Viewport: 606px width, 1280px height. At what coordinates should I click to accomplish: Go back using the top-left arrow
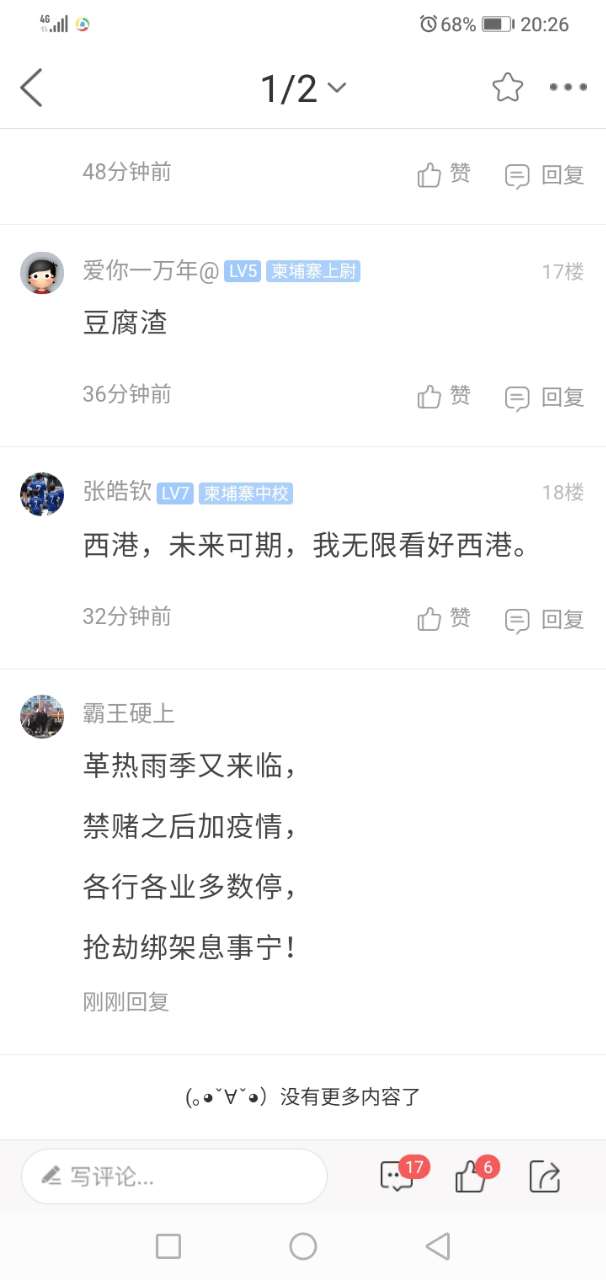pyautogui.click(x=32, y=88)
